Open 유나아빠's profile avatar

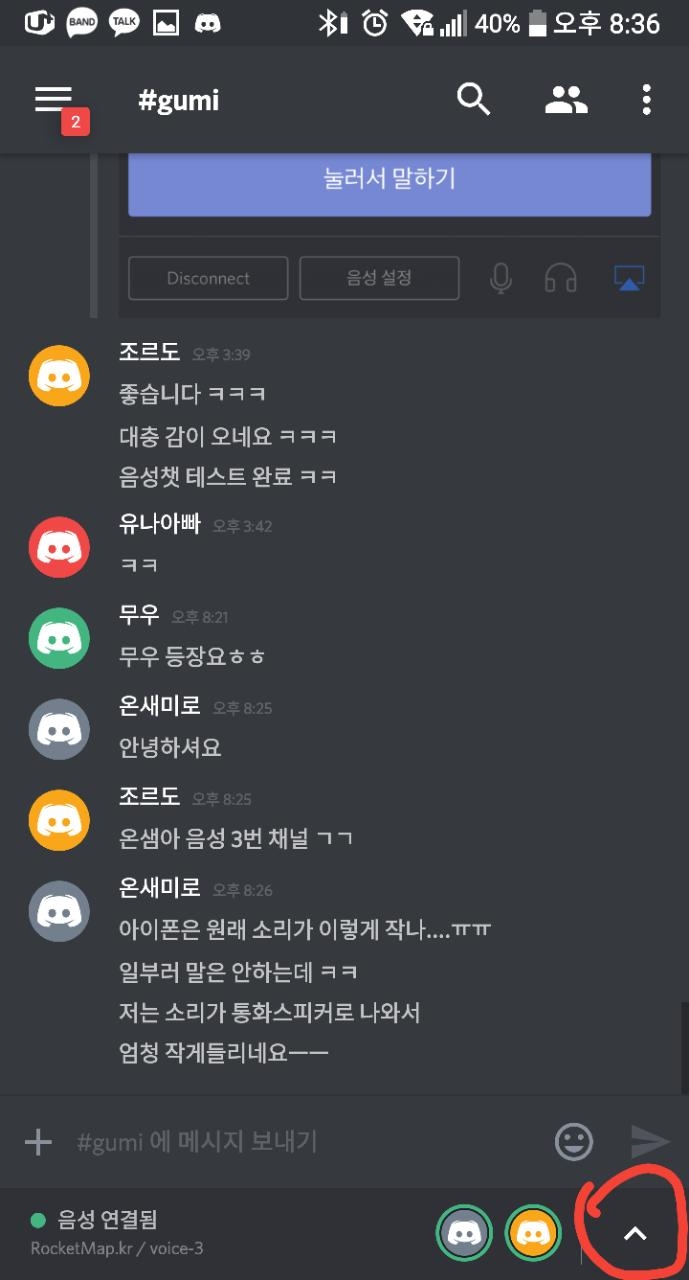click(59, 547)
